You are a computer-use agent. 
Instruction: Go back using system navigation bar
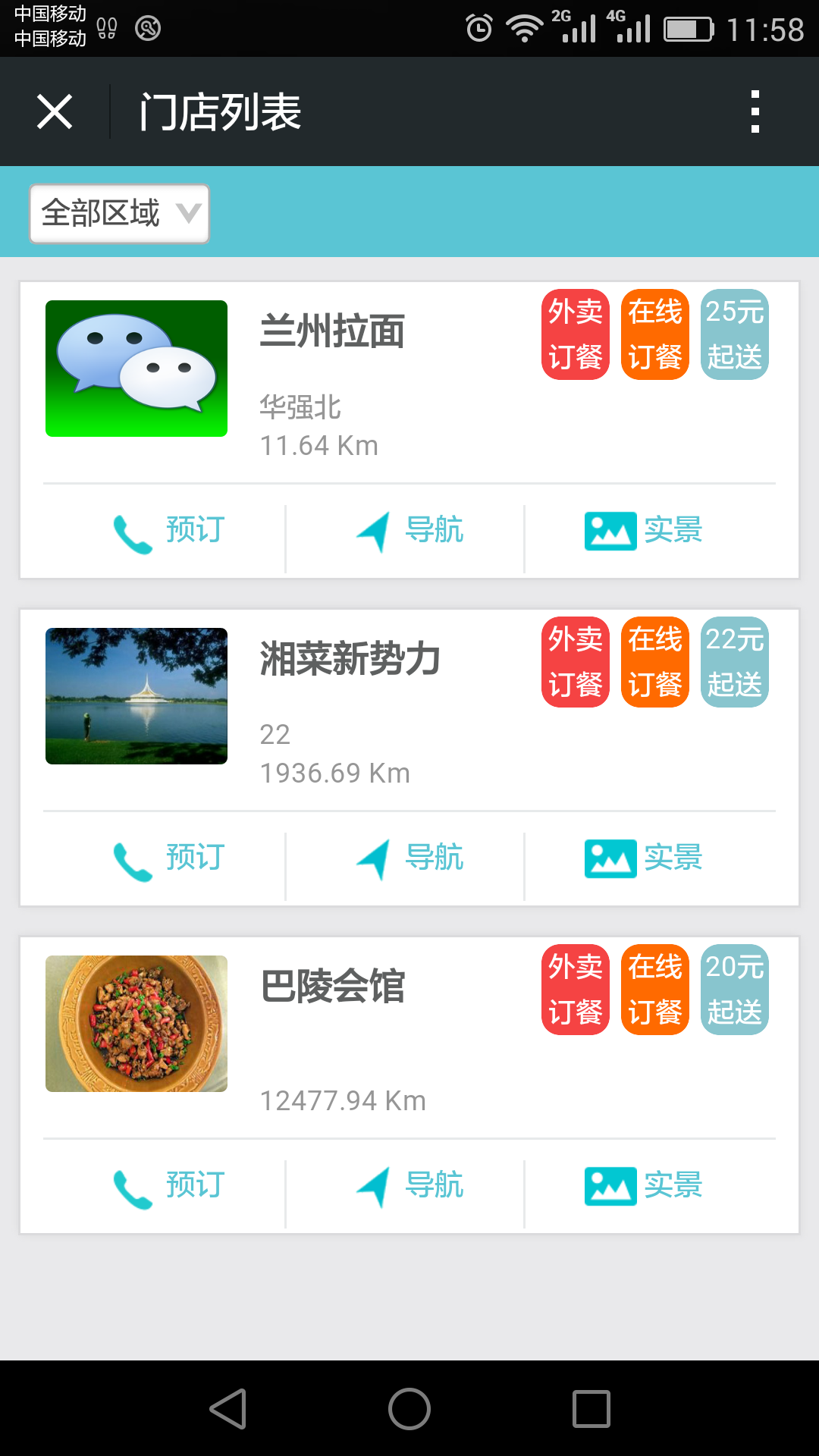[x=227, y=1409]
